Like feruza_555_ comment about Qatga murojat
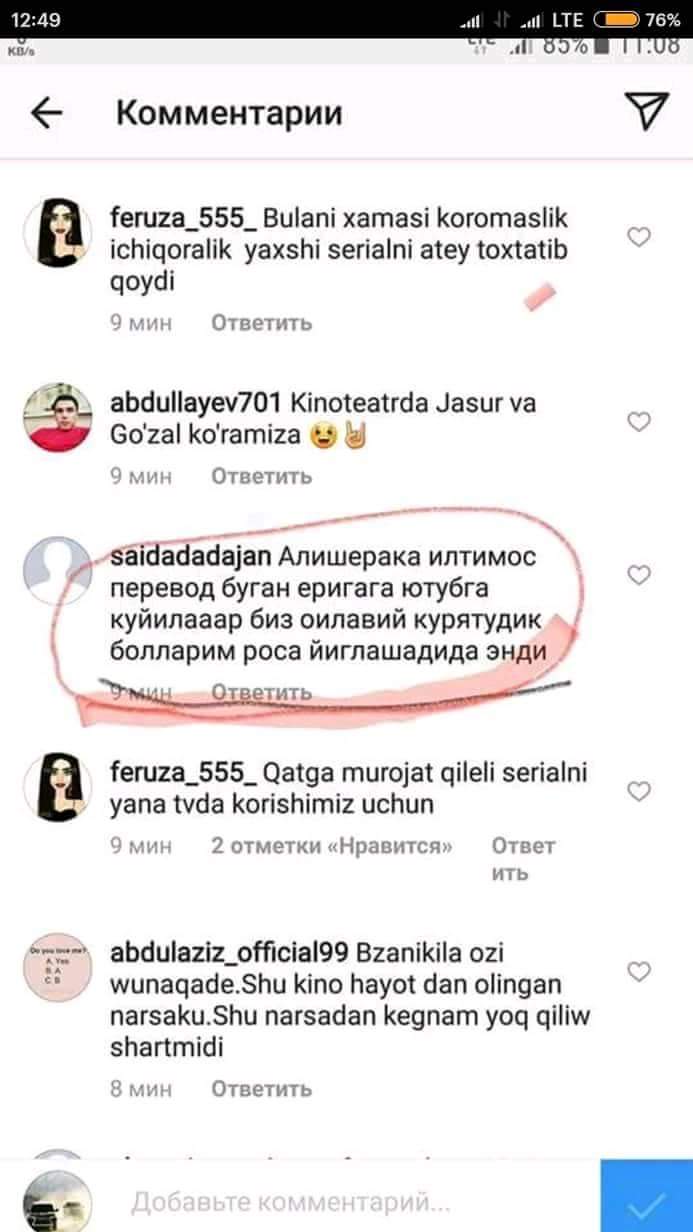The height and width of the screenshot is (1232, 693). click(x=638, y=791)
